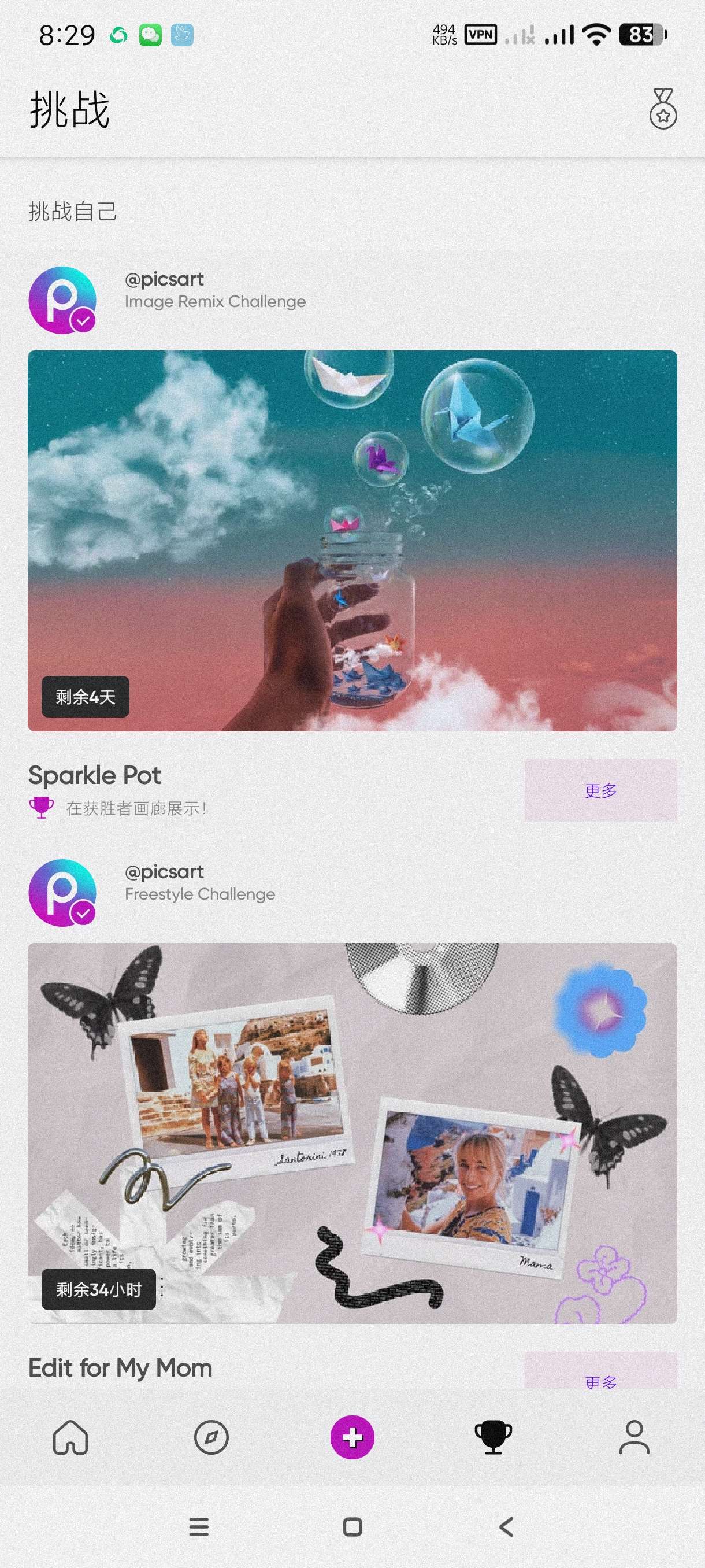This screenshot has width=705, height=1568.
Task: Select the Challenges trophy tab
Action: 493,1438
